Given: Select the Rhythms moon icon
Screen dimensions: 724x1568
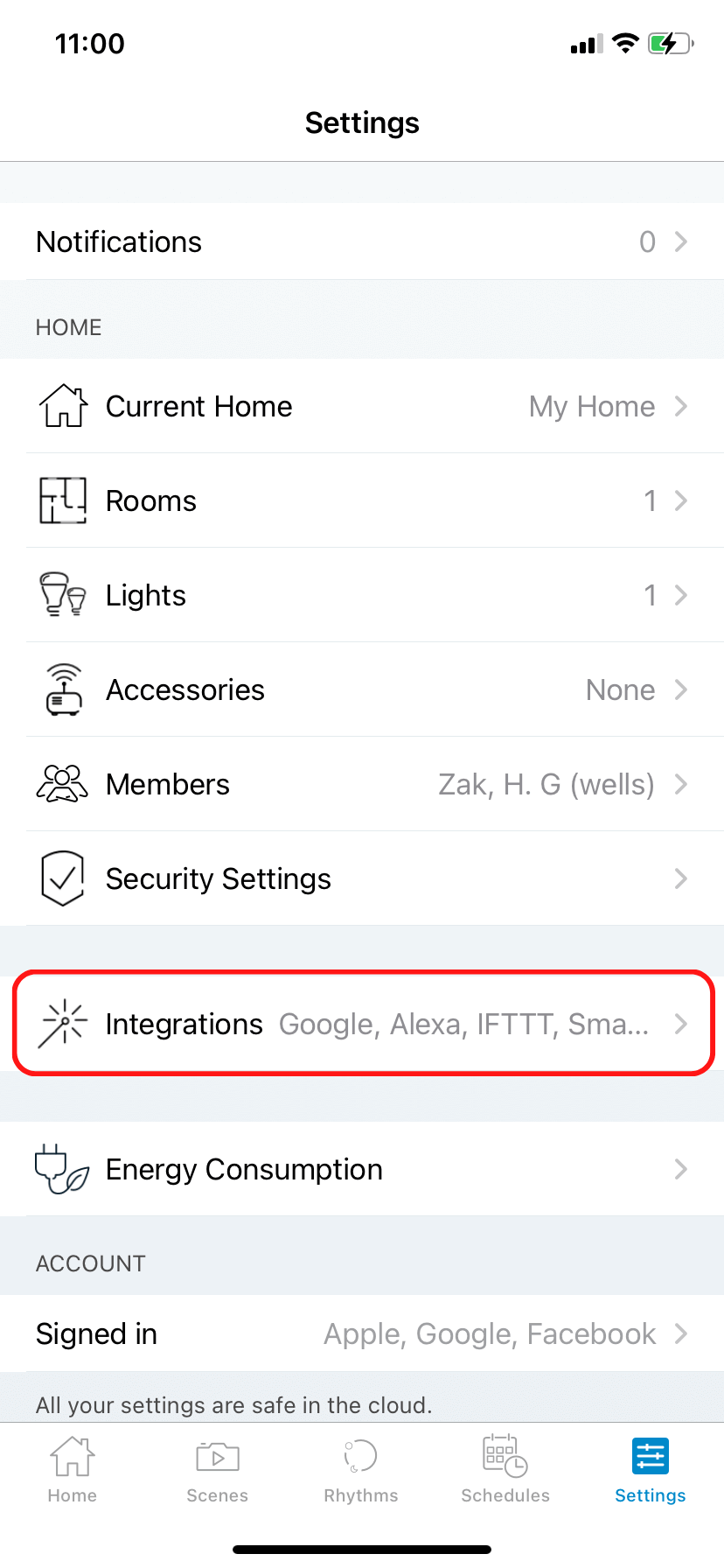Looking at the screenshot, I should 360,1455.
